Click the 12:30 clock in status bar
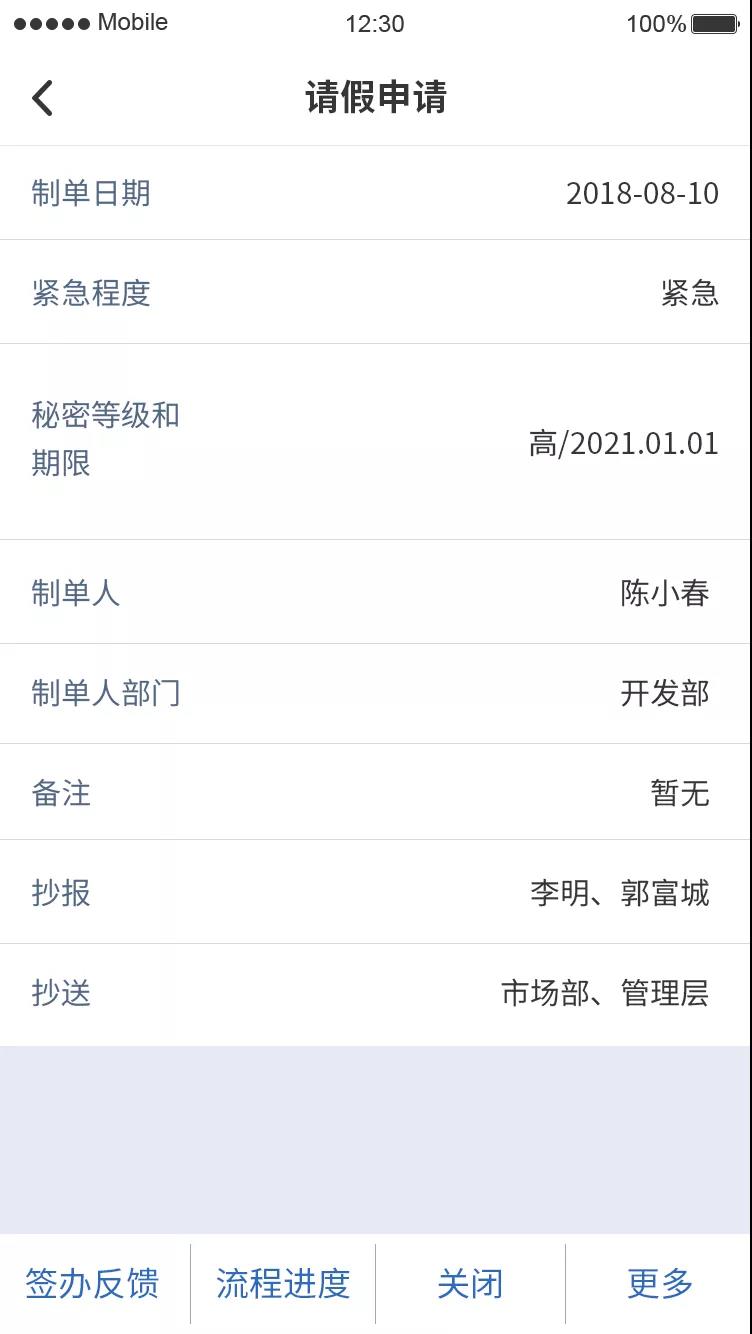This screenshot has height=1334, width=752. [376, 24]
